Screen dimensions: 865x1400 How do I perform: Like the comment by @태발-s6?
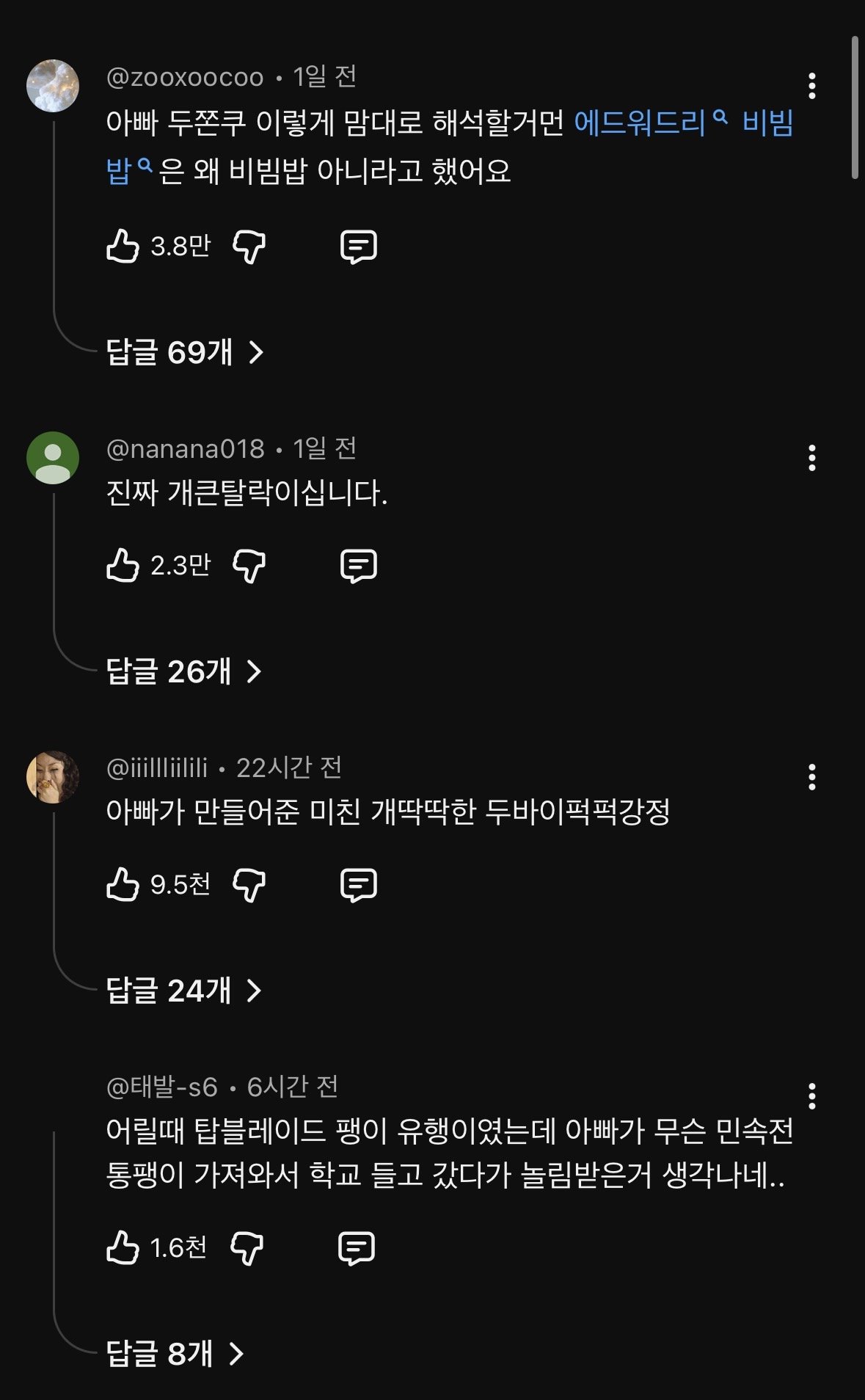123,1247
